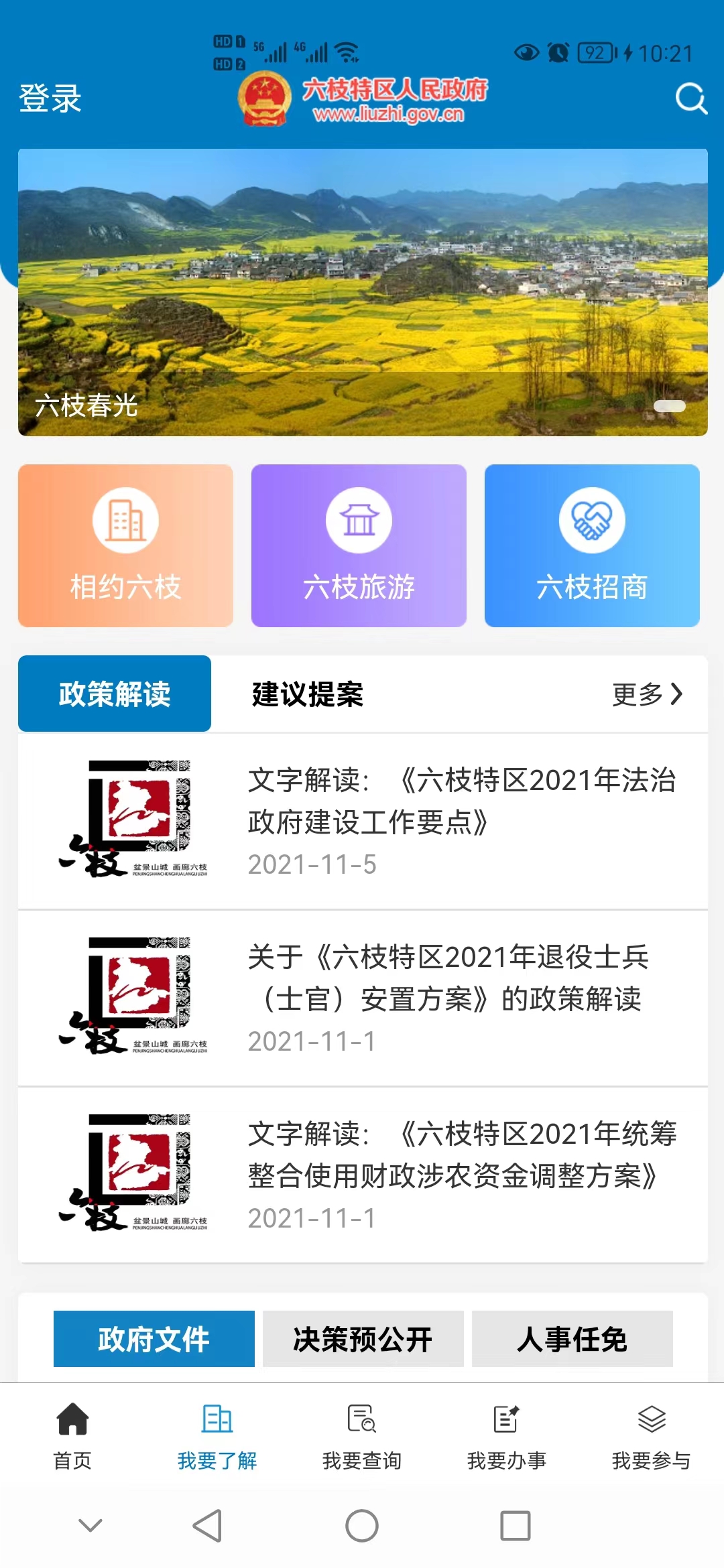Open the 相约六枝 card

(x=125, y=545)
